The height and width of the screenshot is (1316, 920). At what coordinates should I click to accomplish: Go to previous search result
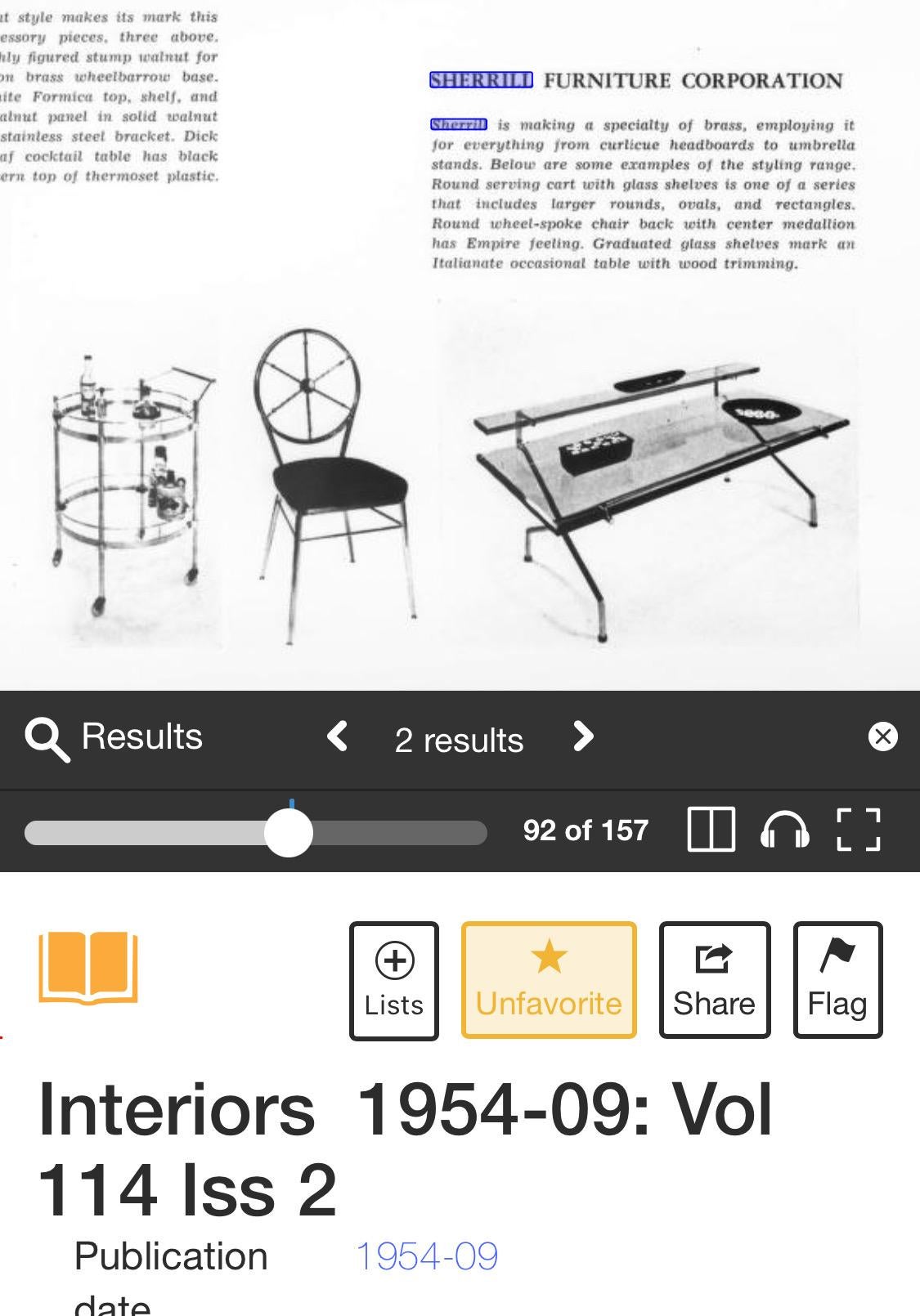[x=337, y=736]
